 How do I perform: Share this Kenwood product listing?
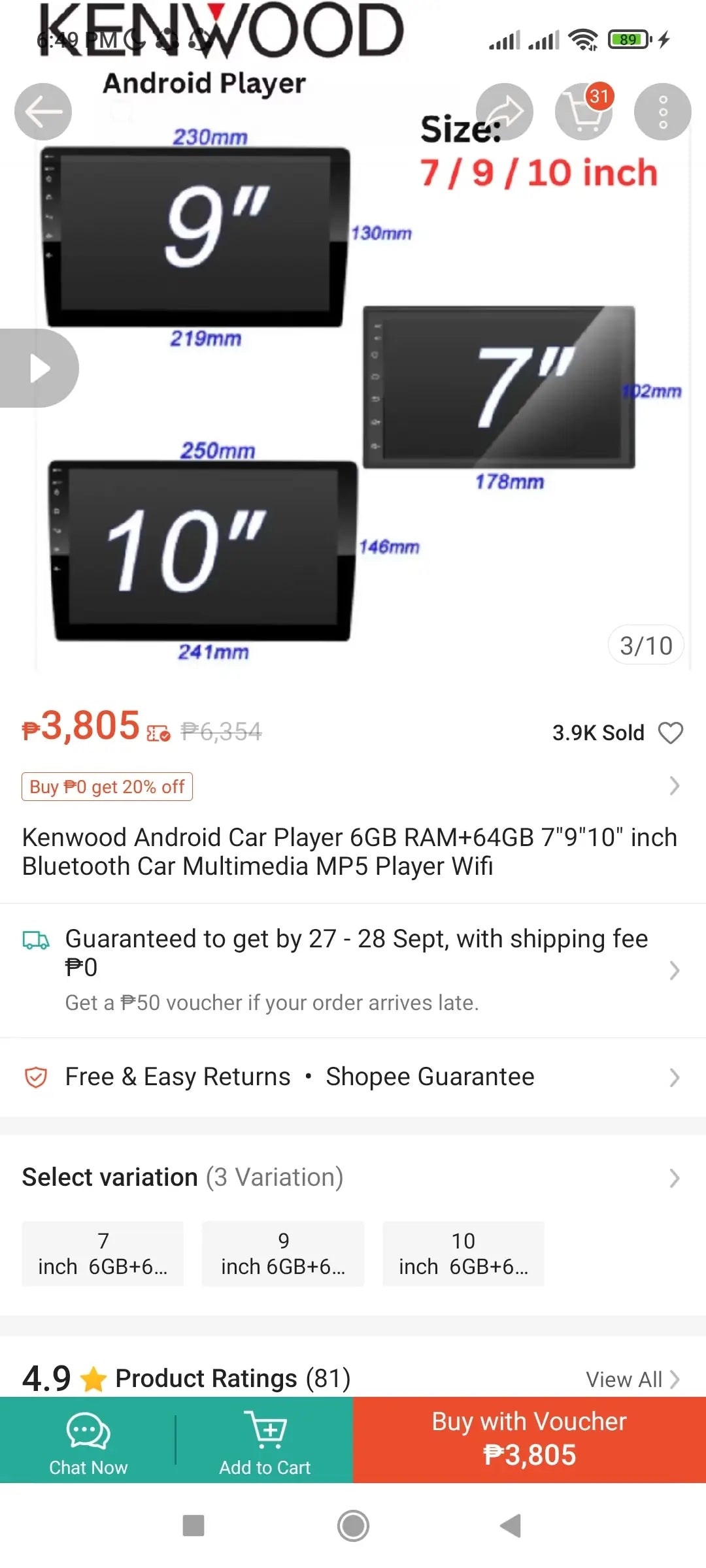pos(504,112)
